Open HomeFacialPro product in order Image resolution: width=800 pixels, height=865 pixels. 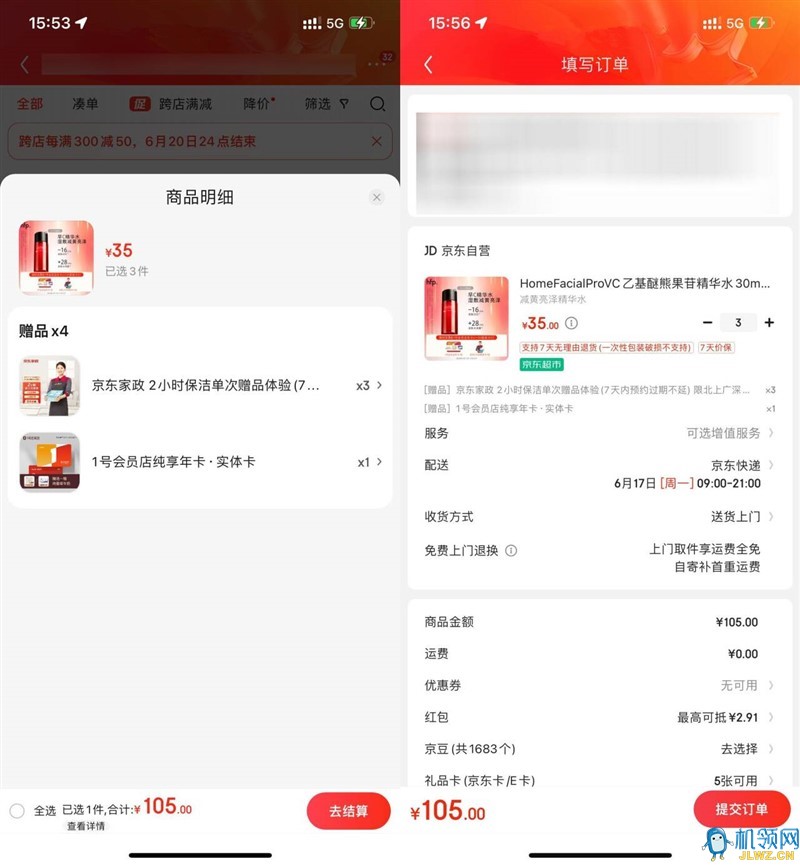(644, 284)
